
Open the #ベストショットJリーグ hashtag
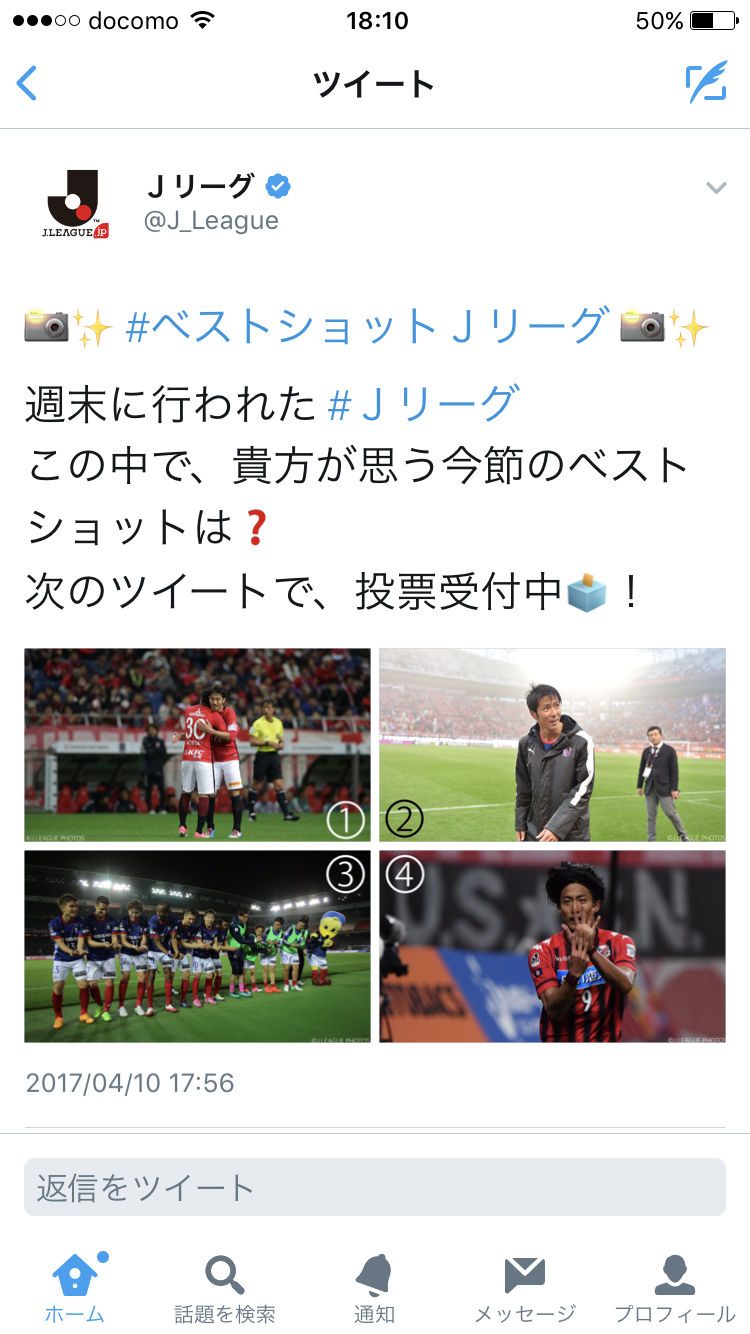[x=367, y=326]
